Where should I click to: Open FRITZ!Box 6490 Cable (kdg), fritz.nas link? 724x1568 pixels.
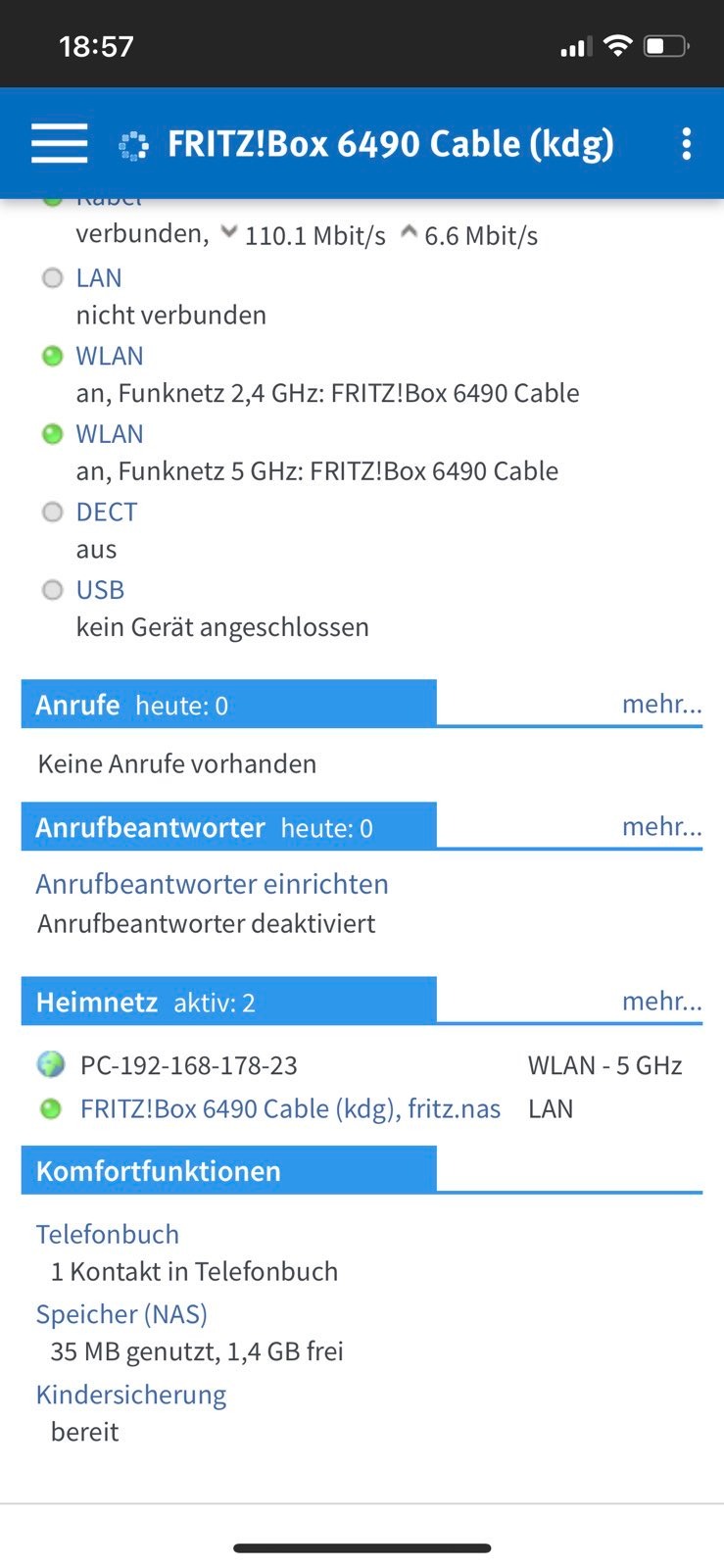(x=290, y=1108)
